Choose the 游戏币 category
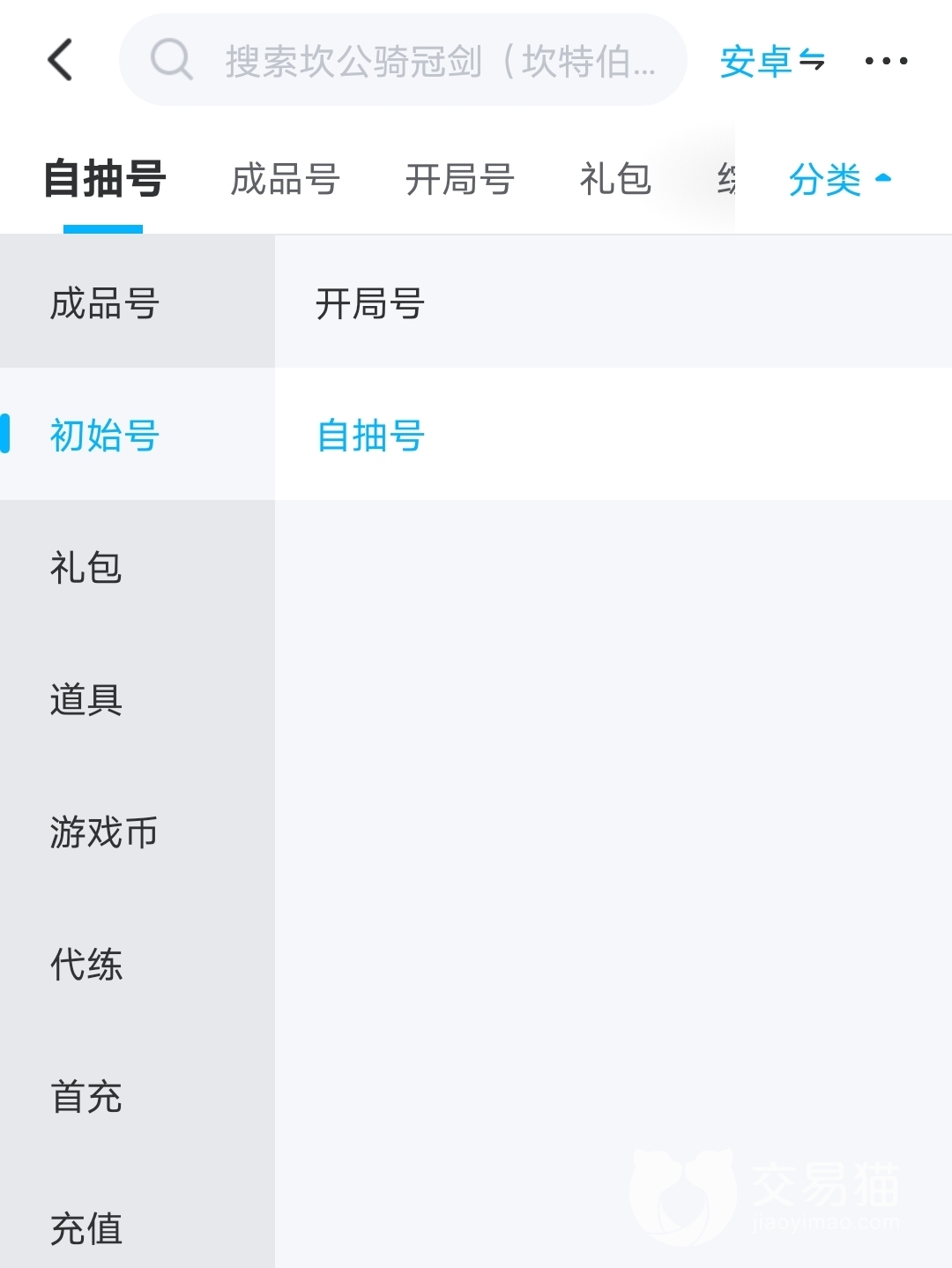The height and width of the screenshot is (1268, 952). pyautogui.click(x=104, y=832)
